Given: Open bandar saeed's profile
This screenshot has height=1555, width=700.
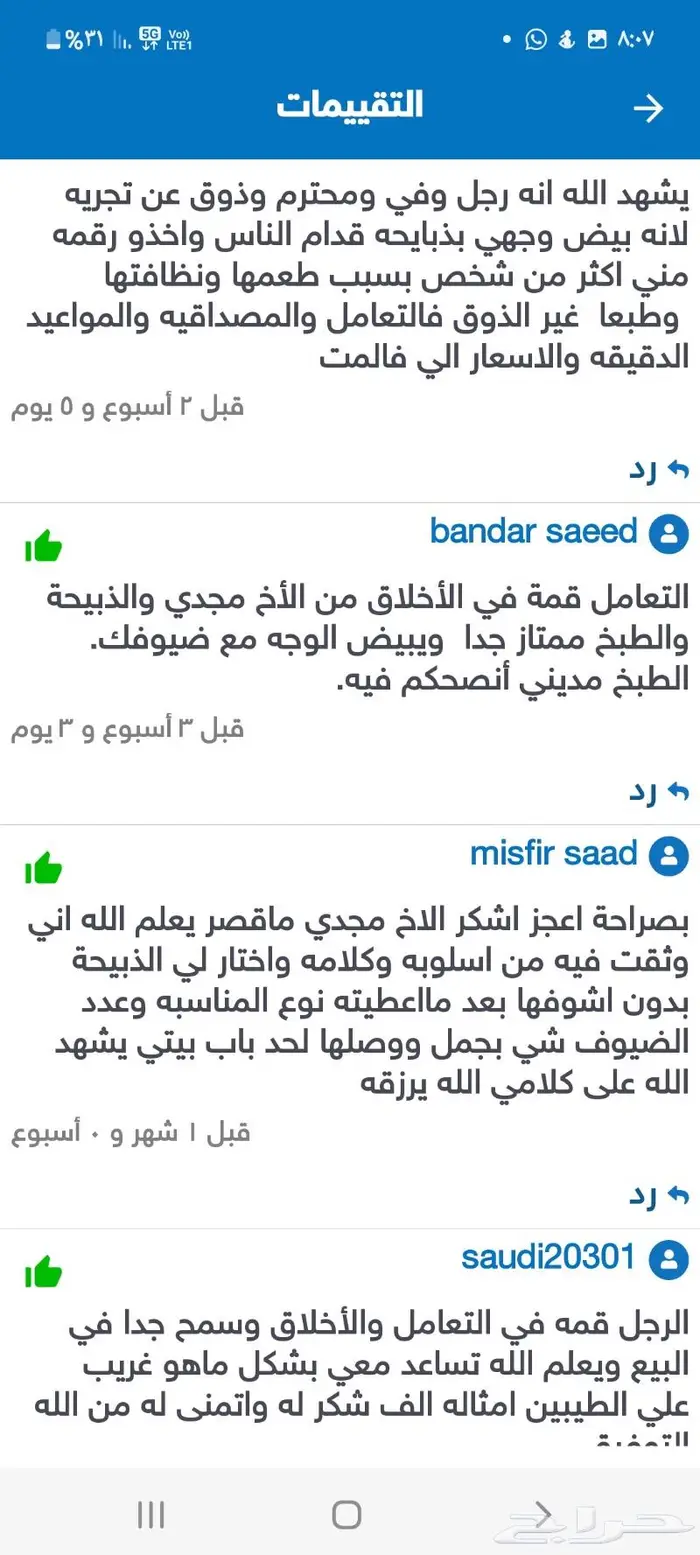Looking at the screenshot, I should coord(534,531).
